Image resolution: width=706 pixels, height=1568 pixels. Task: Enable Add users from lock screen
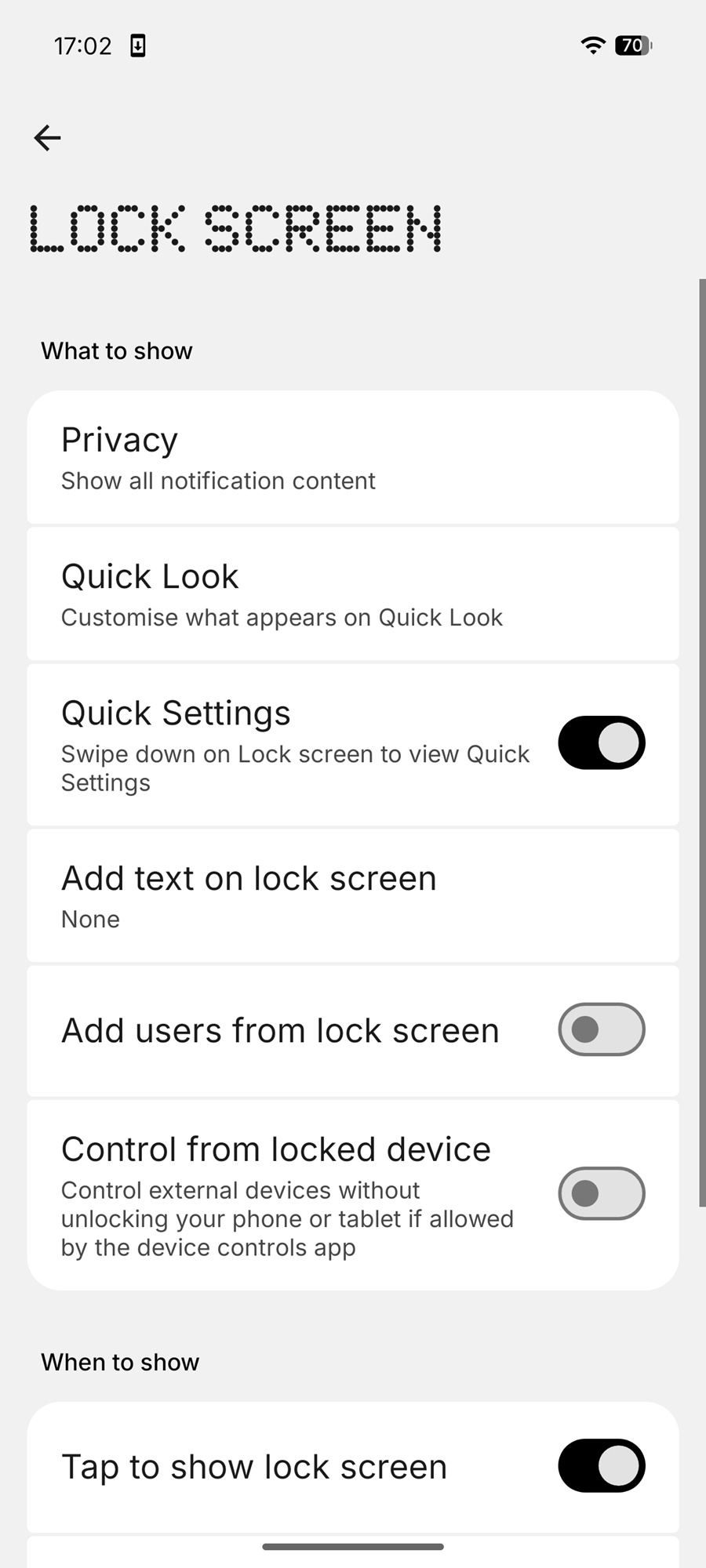click(x=601, y=1029)
